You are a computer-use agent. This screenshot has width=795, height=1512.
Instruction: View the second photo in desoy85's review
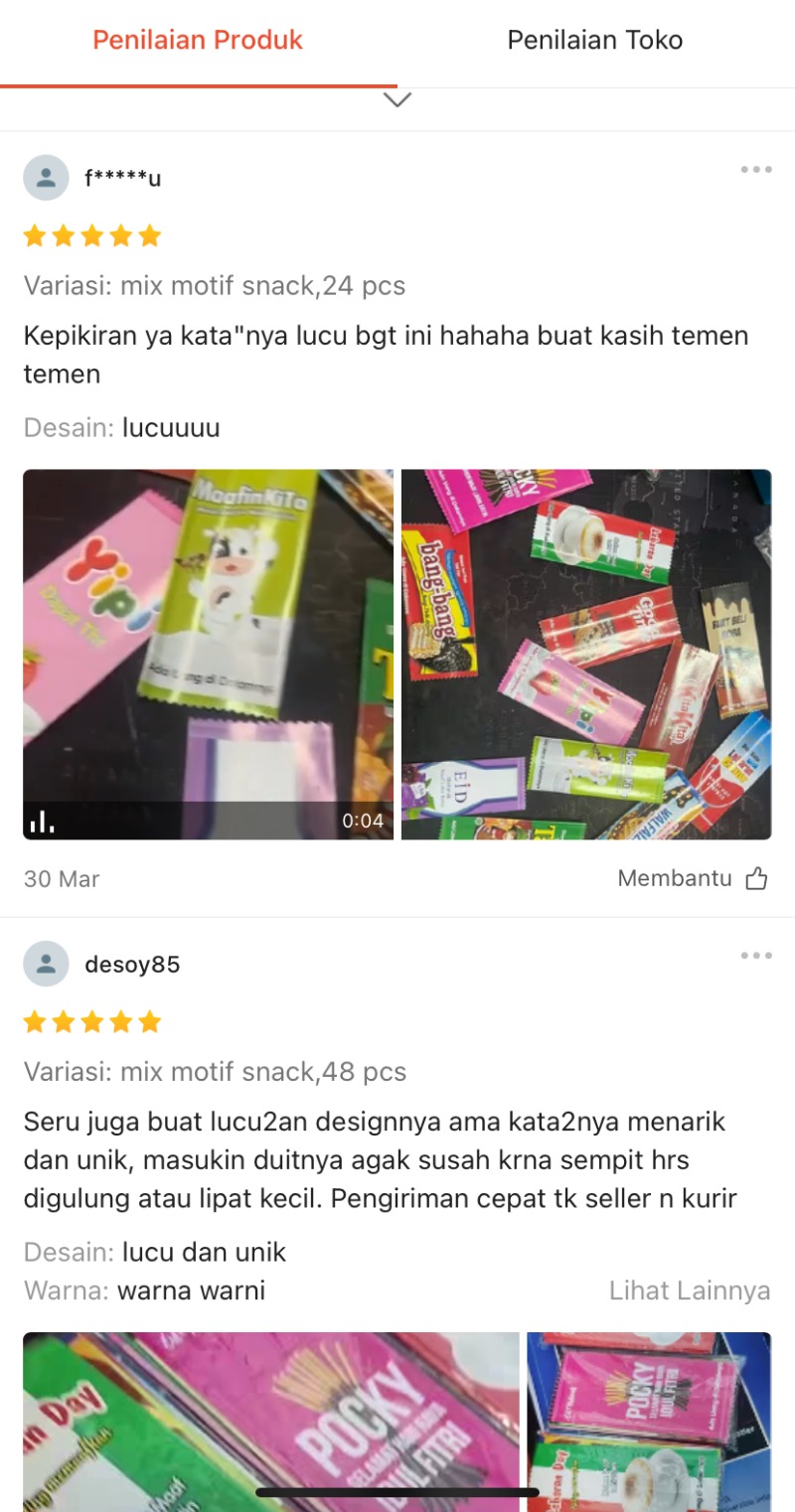point(649,1421)
